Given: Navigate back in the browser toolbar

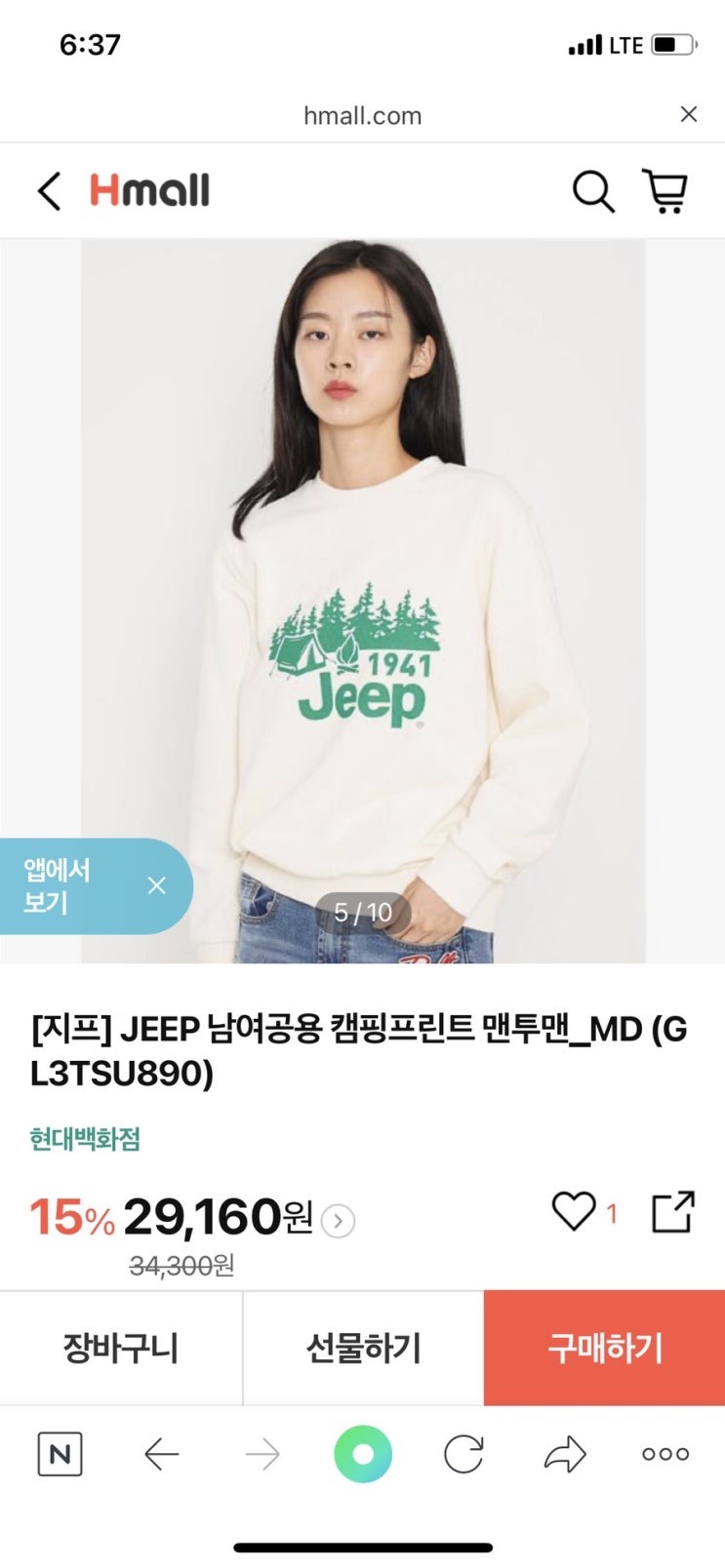Looking at the screenshot, I should [161, 1455].
